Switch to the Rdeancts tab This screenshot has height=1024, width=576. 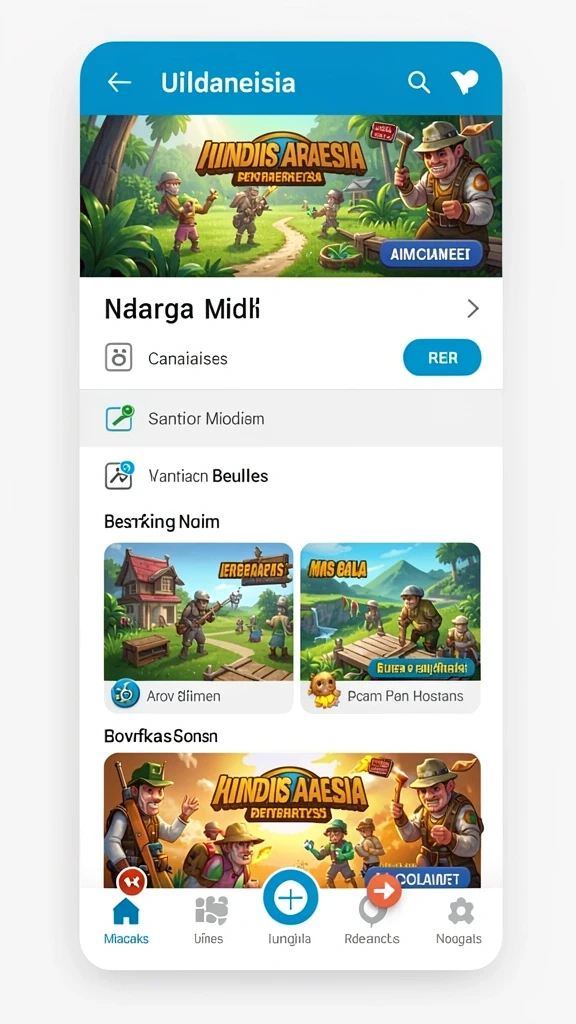coord(372,922)
